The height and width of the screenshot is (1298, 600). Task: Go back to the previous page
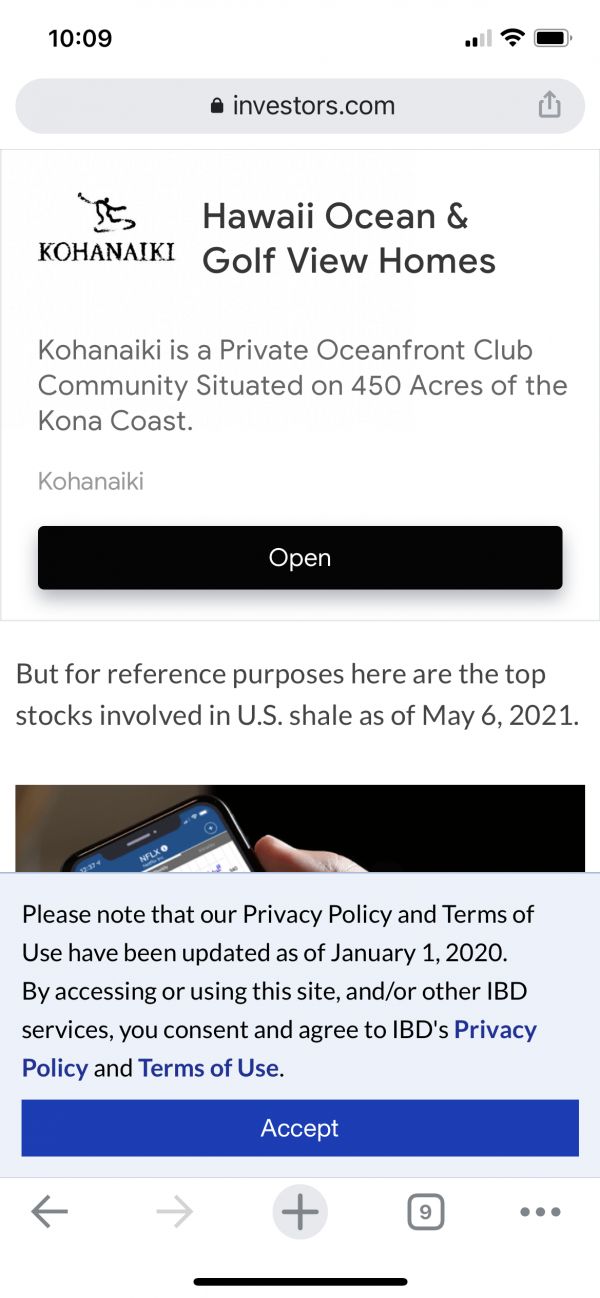49,1213
